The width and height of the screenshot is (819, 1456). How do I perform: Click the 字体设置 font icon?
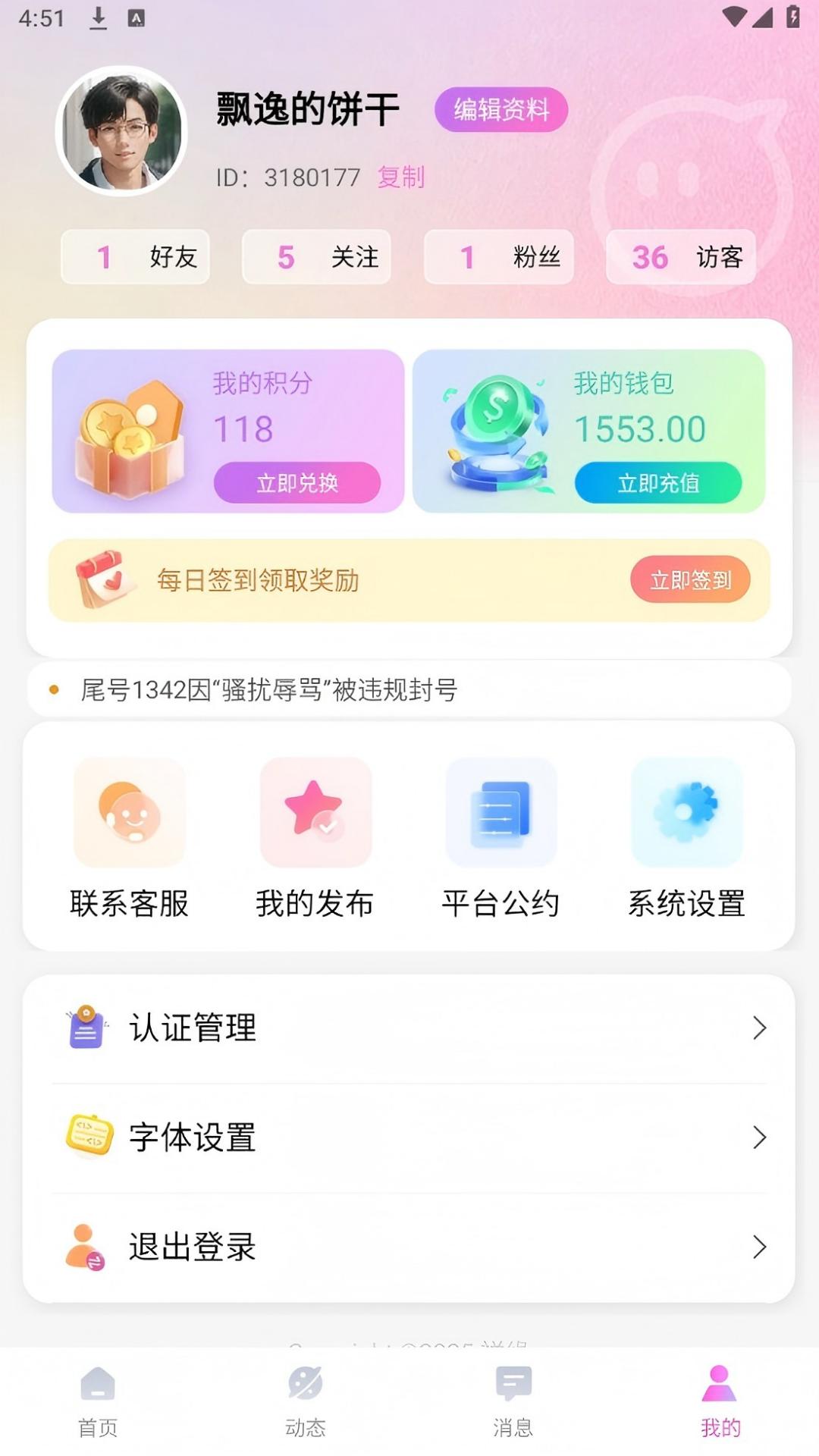point(86,1135)
